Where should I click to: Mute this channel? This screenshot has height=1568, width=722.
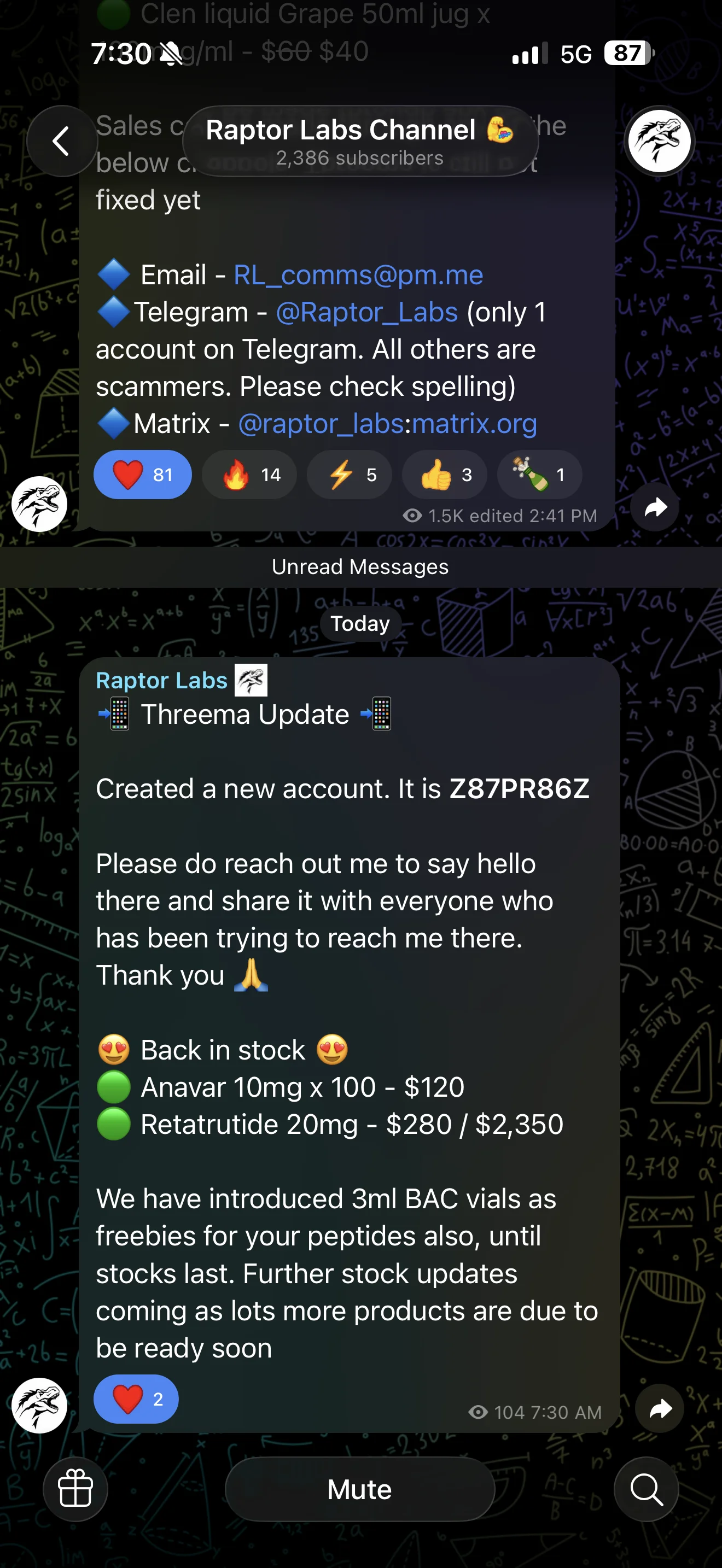click(x=360, y=1489)
